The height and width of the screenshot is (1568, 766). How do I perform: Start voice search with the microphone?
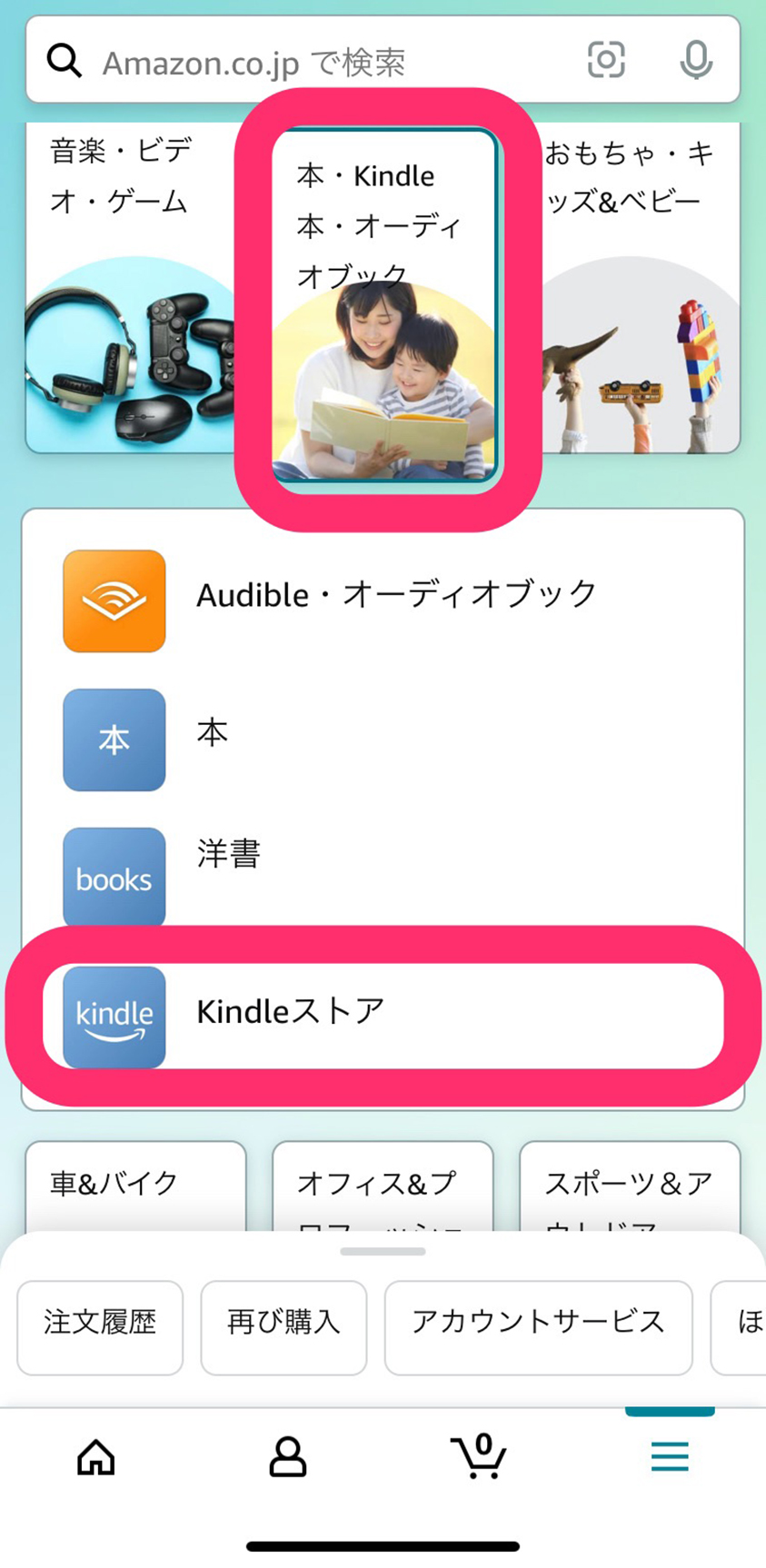click(x=696, y=61)
